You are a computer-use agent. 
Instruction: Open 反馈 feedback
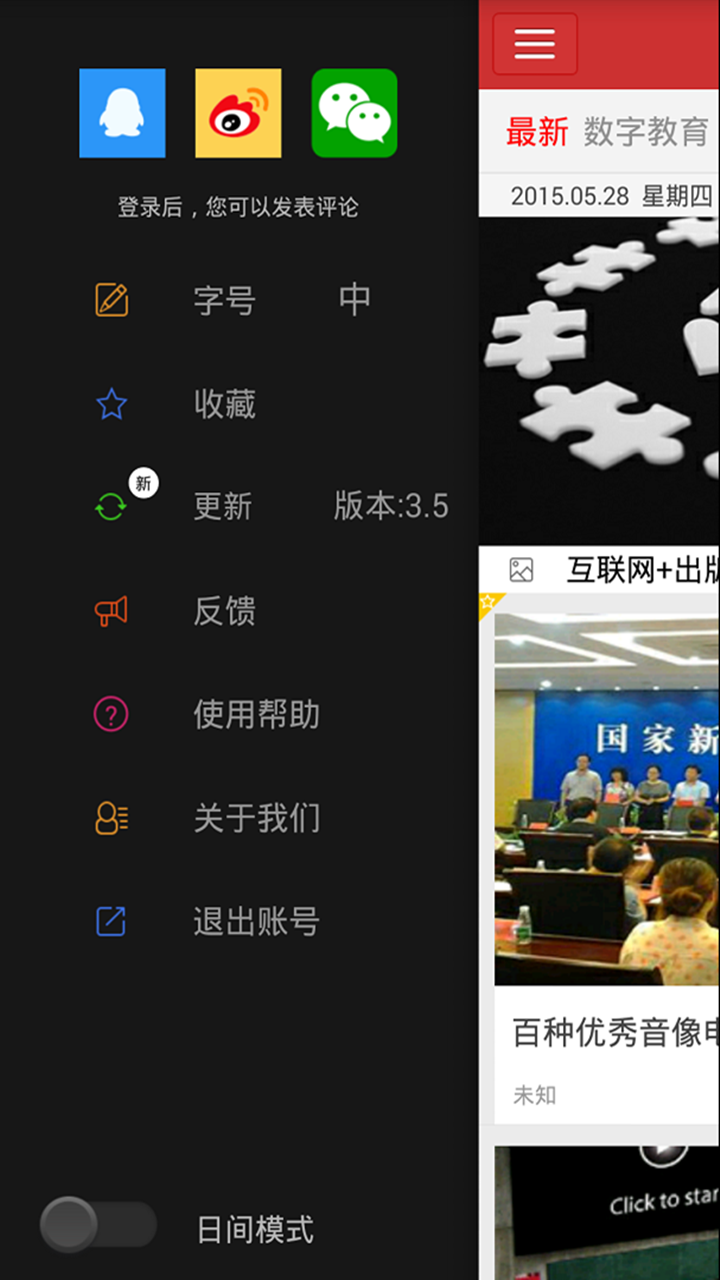[x=225, y=611]
